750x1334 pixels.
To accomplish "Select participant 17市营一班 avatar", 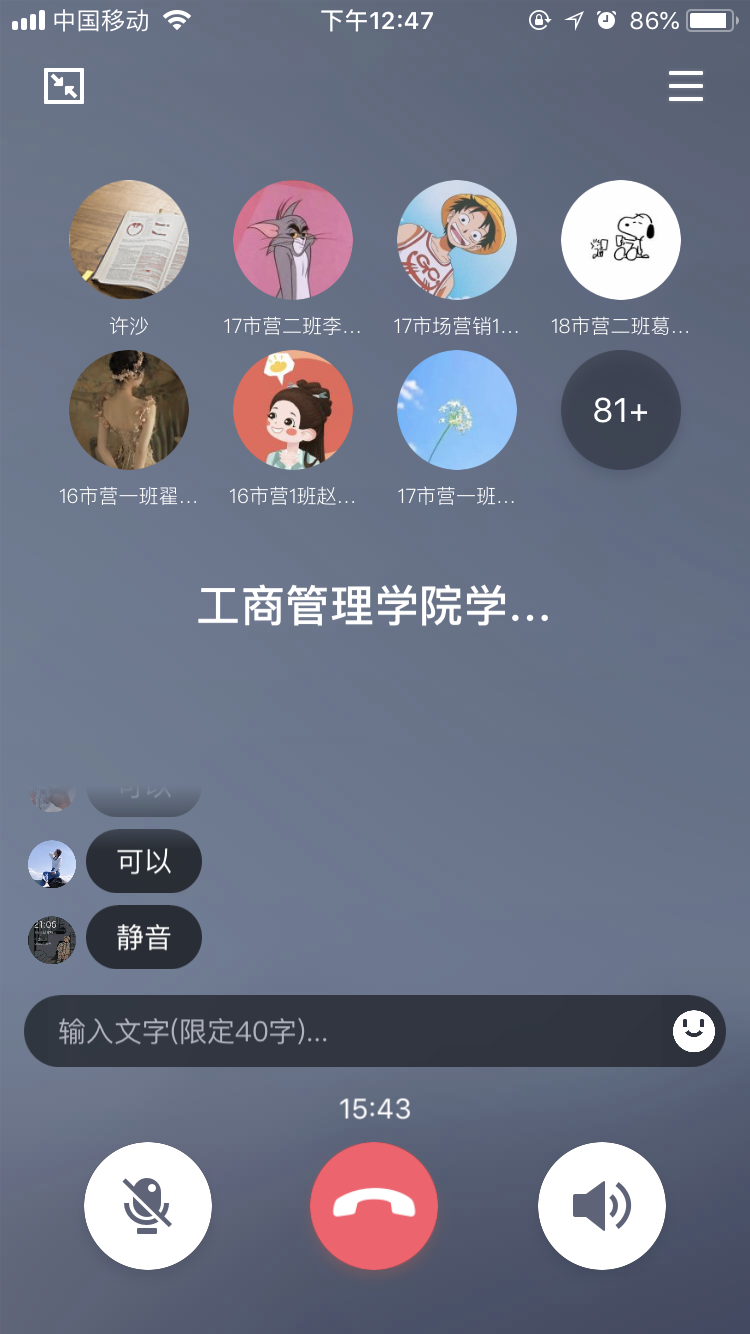I will point(457,410).
